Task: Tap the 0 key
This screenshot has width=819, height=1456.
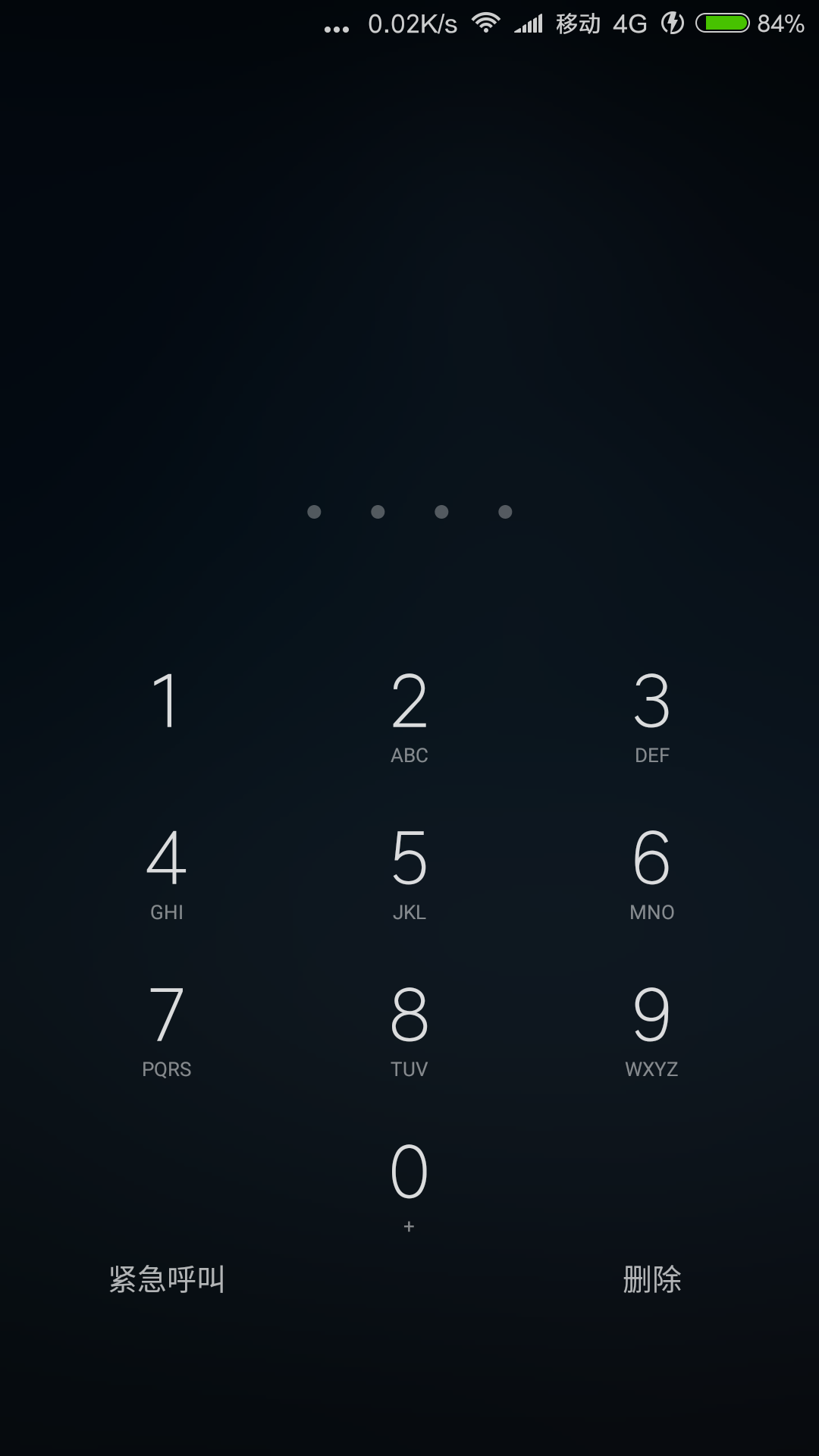Action: (409, 1183)
